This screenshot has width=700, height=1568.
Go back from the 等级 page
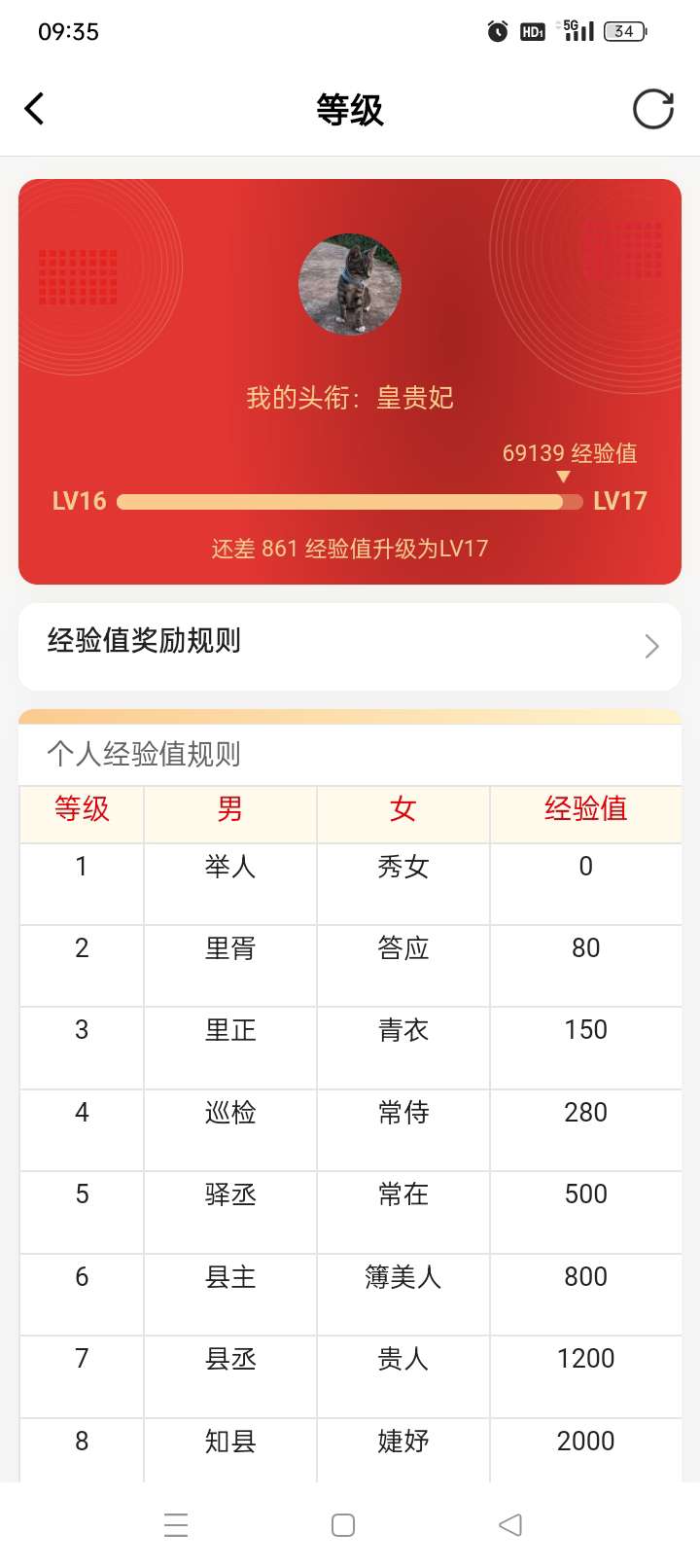[35, 109]
